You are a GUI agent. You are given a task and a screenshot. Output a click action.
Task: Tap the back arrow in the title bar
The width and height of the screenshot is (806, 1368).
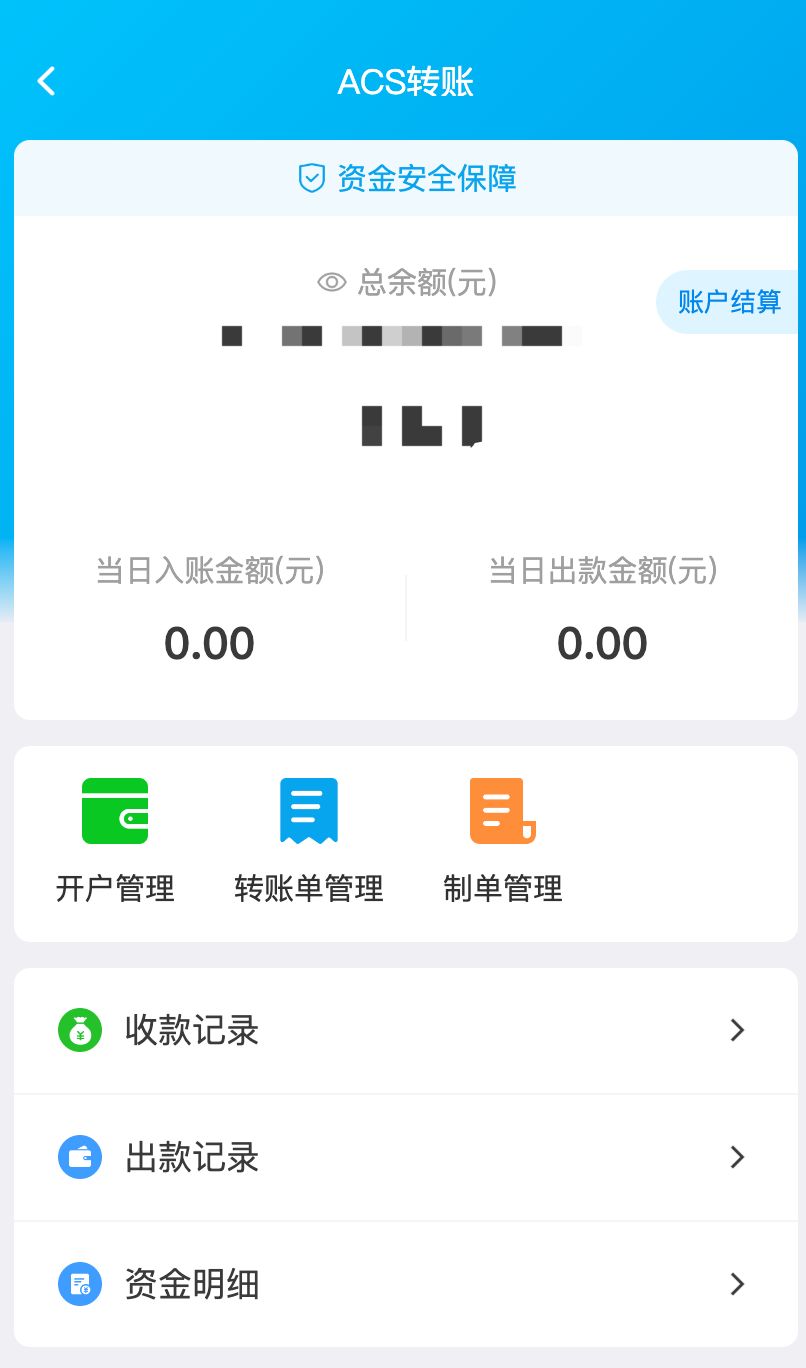[x=45, y=81]
